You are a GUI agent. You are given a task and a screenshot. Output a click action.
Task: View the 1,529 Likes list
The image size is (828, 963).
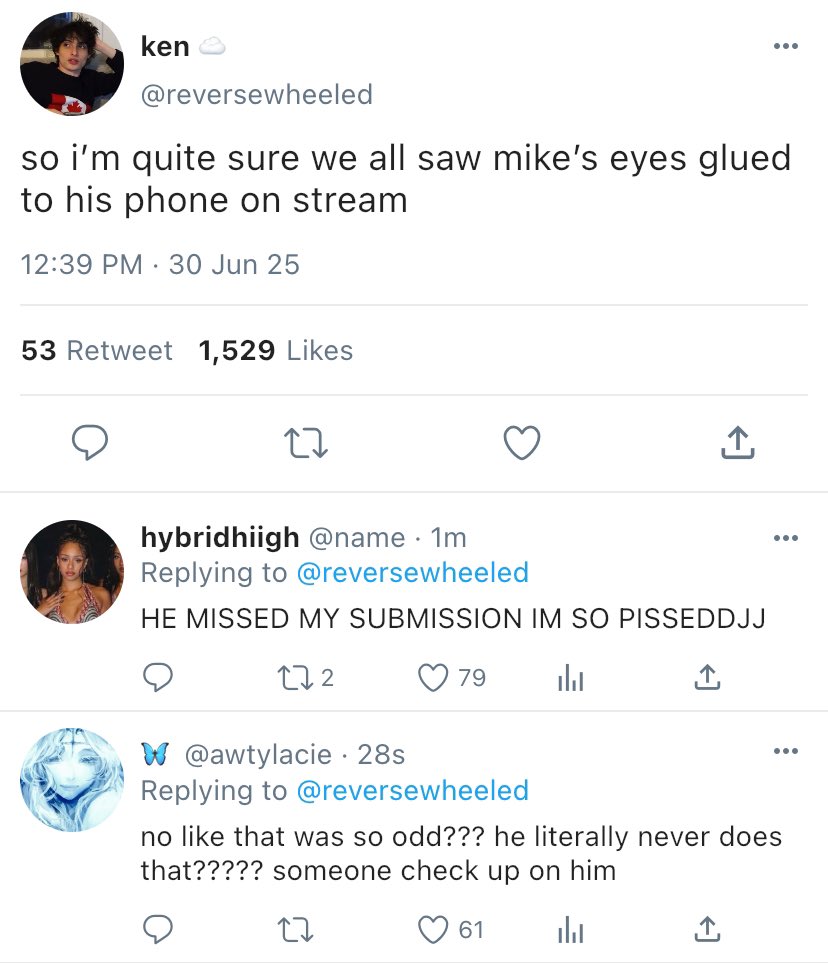(x=276, y=351)
